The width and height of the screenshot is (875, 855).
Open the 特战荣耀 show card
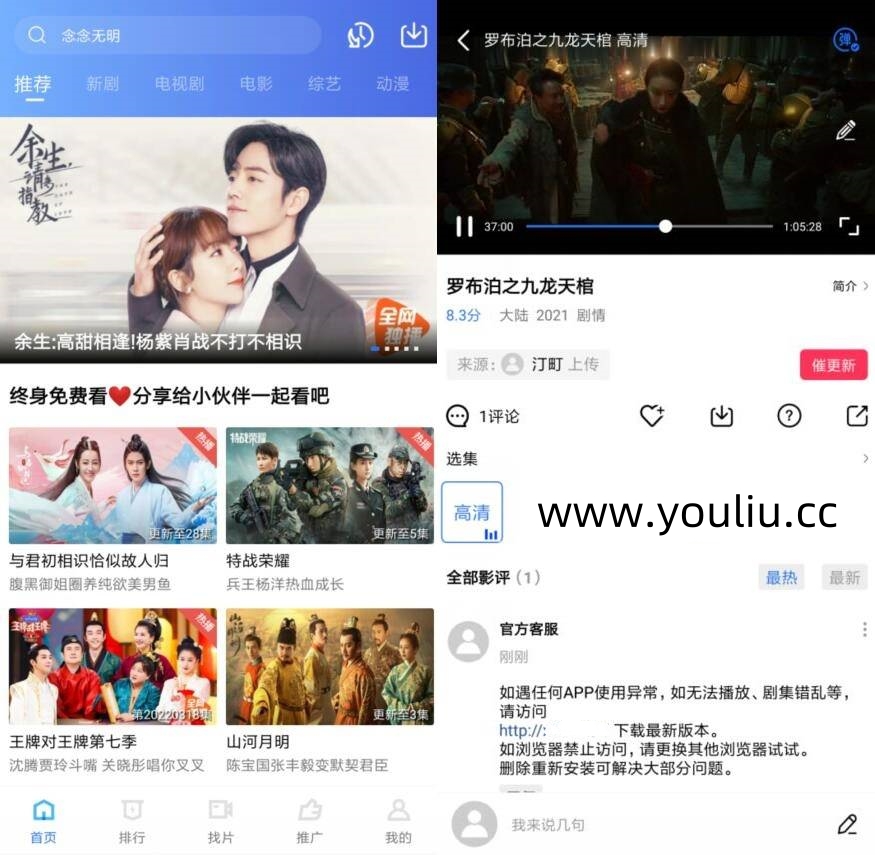[329, 486]
